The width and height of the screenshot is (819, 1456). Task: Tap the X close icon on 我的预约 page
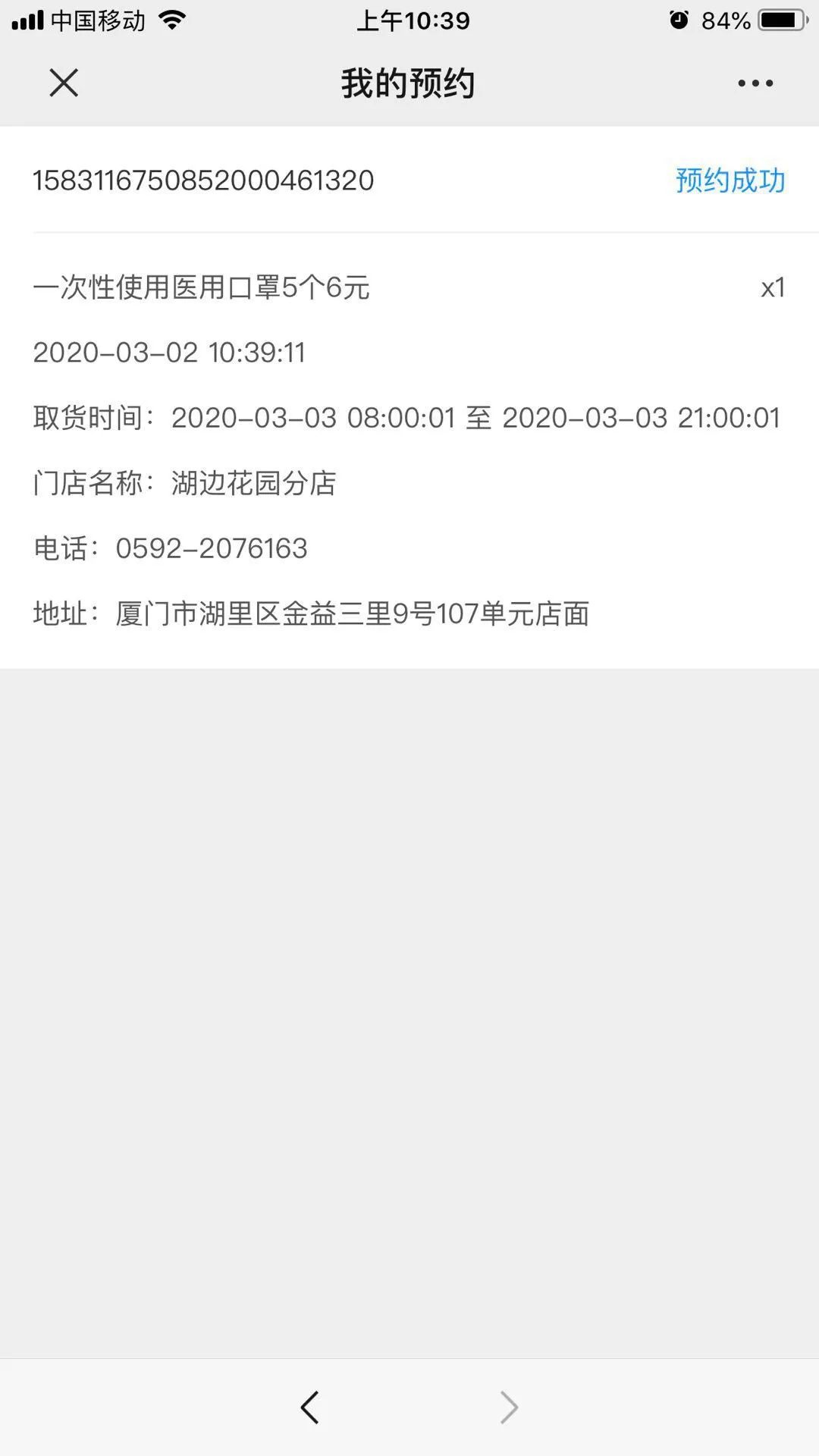[x=64, y=83]
